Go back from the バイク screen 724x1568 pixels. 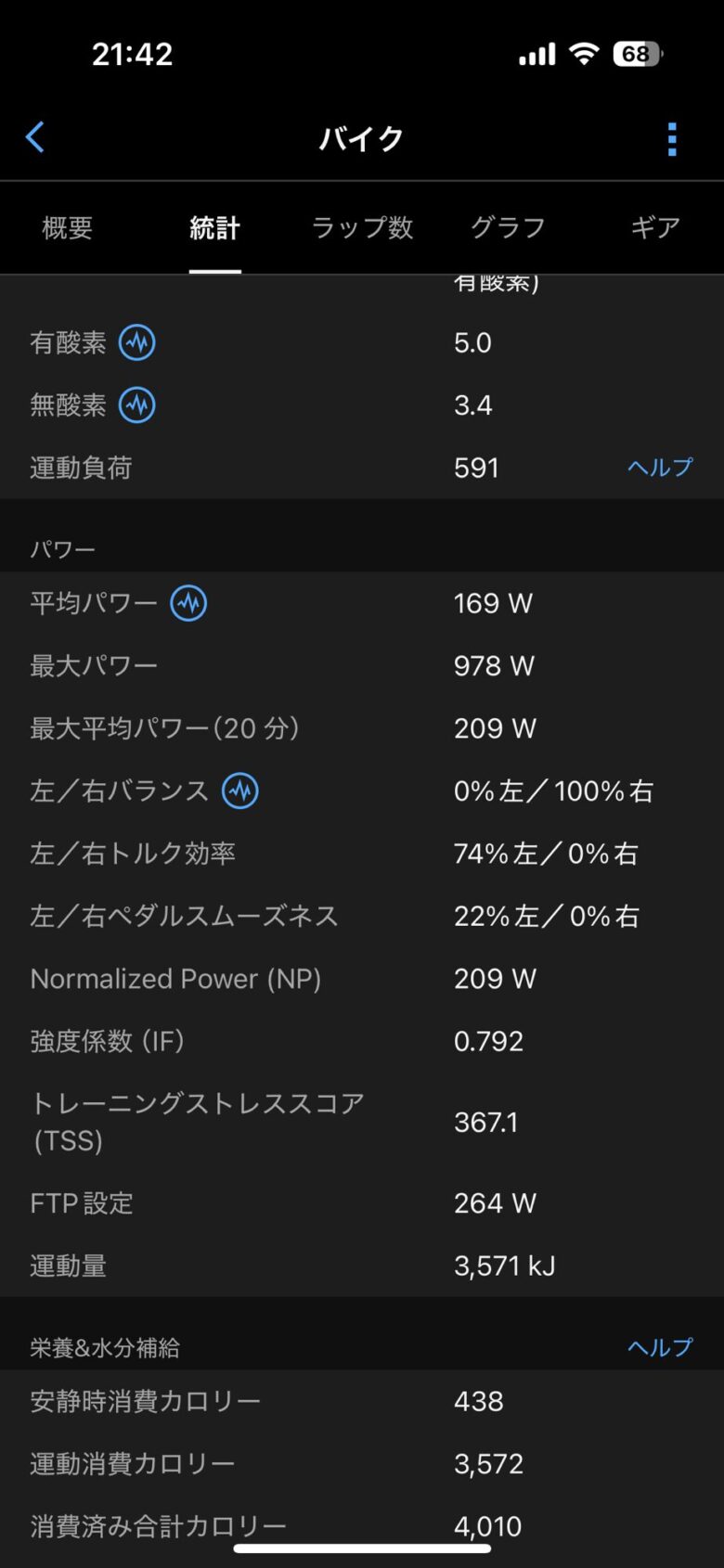point(35,137)
